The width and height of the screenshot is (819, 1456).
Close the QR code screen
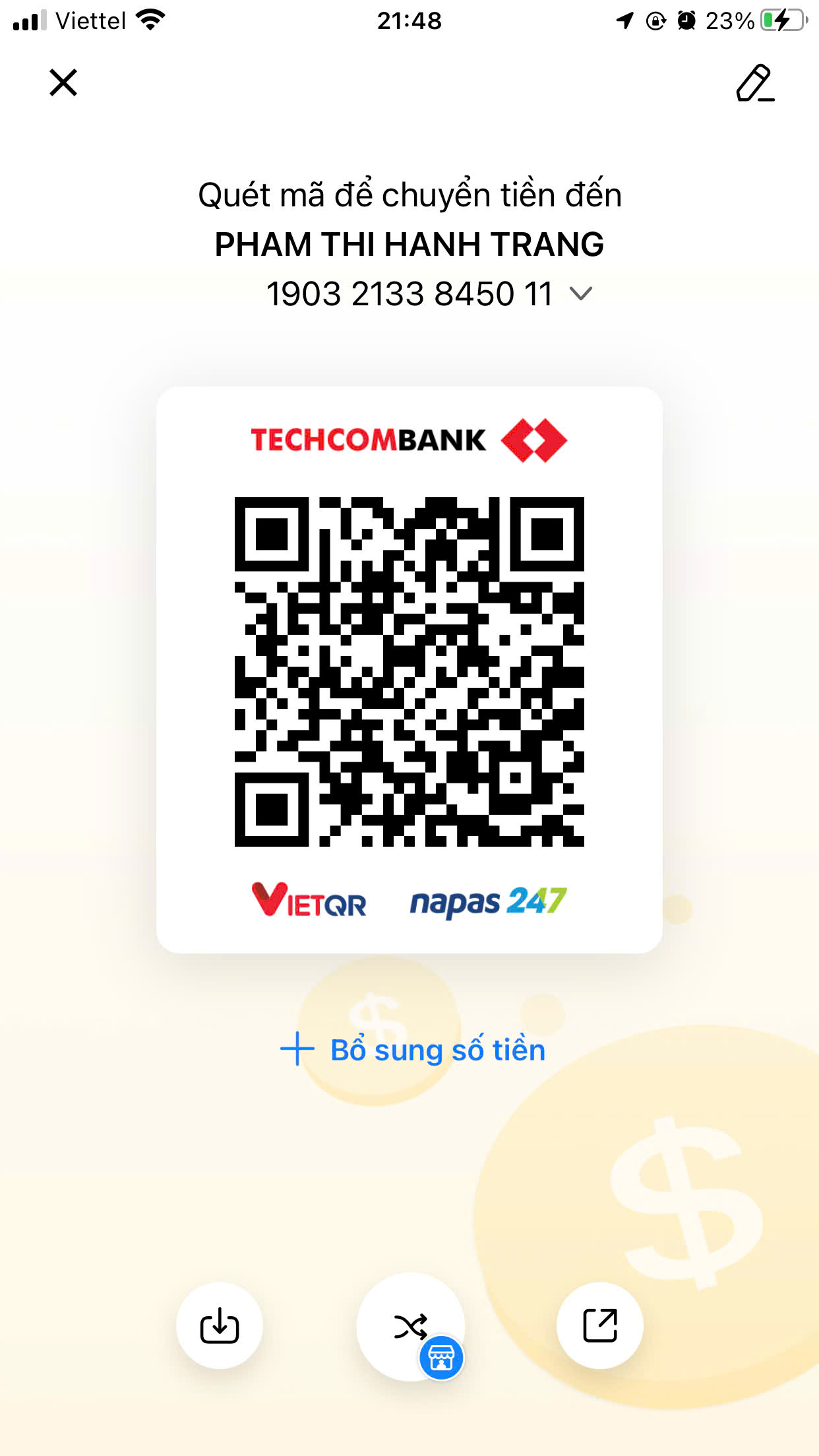click(x=63, y=83)
